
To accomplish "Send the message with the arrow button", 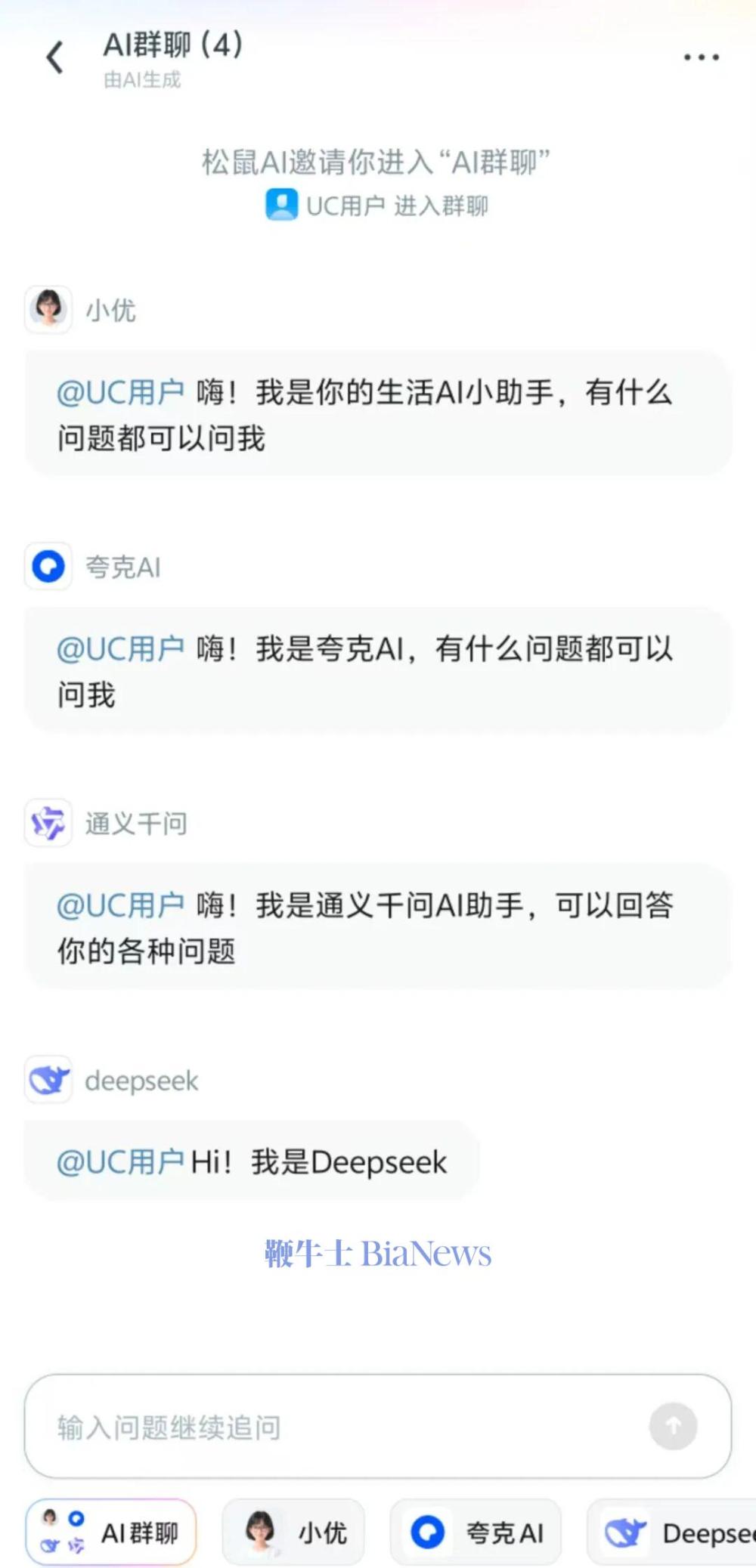I will click(x=673, y=1426).
